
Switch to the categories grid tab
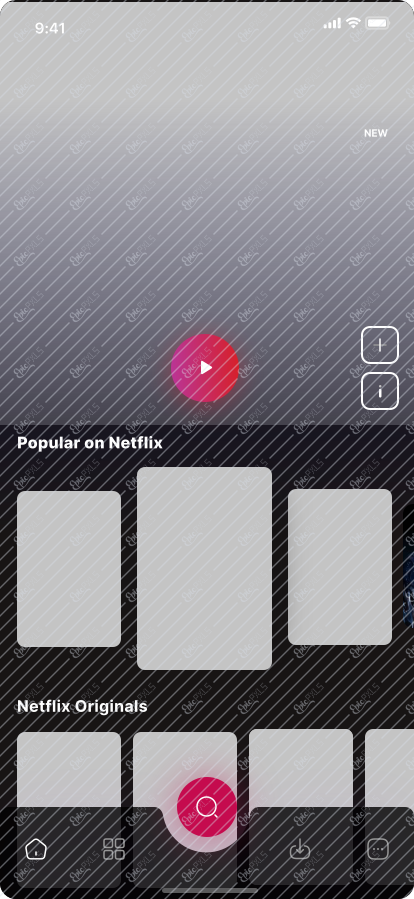tap(114, 849)
